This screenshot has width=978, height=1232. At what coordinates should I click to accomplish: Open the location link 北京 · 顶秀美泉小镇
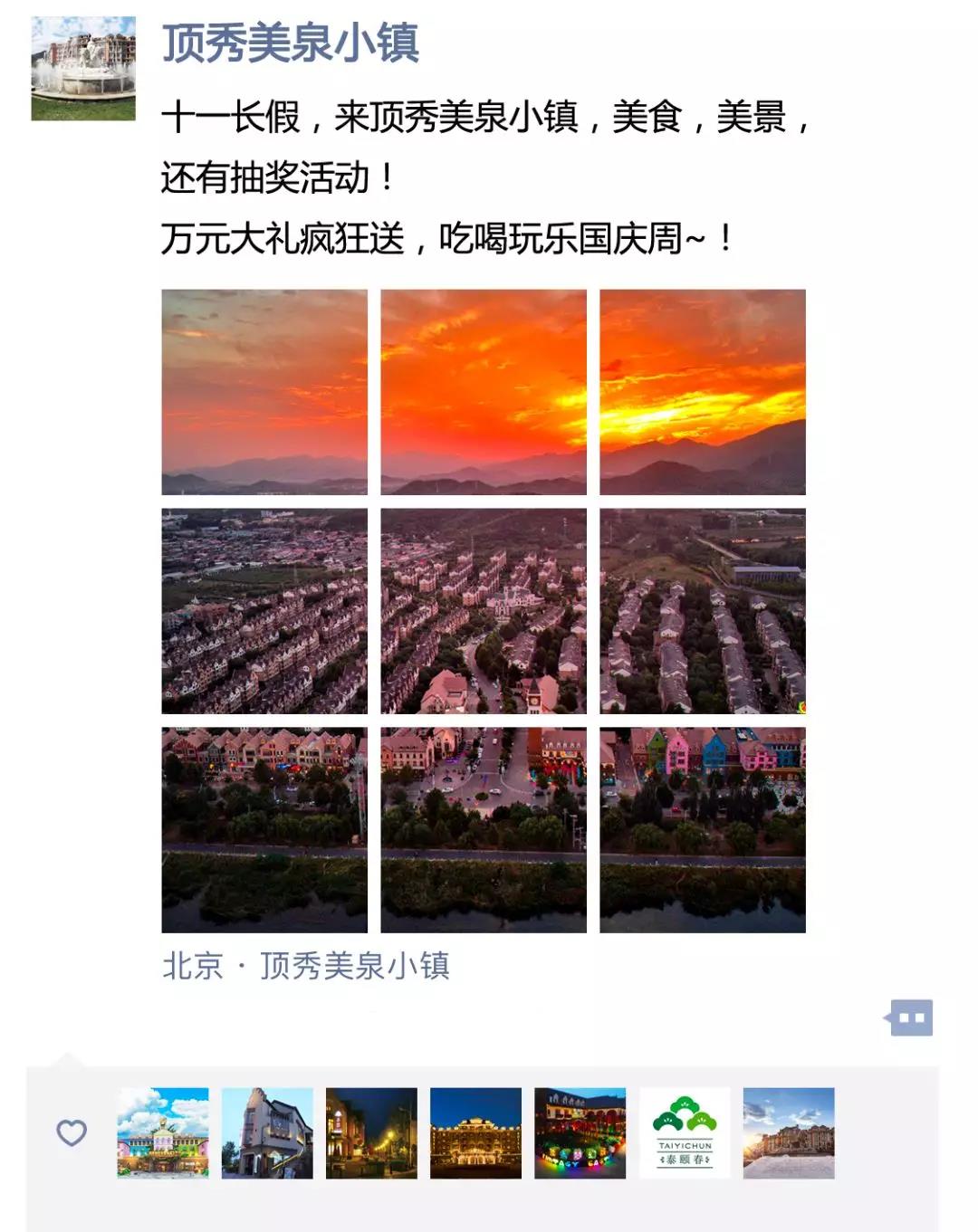click(x=305, y=966)
